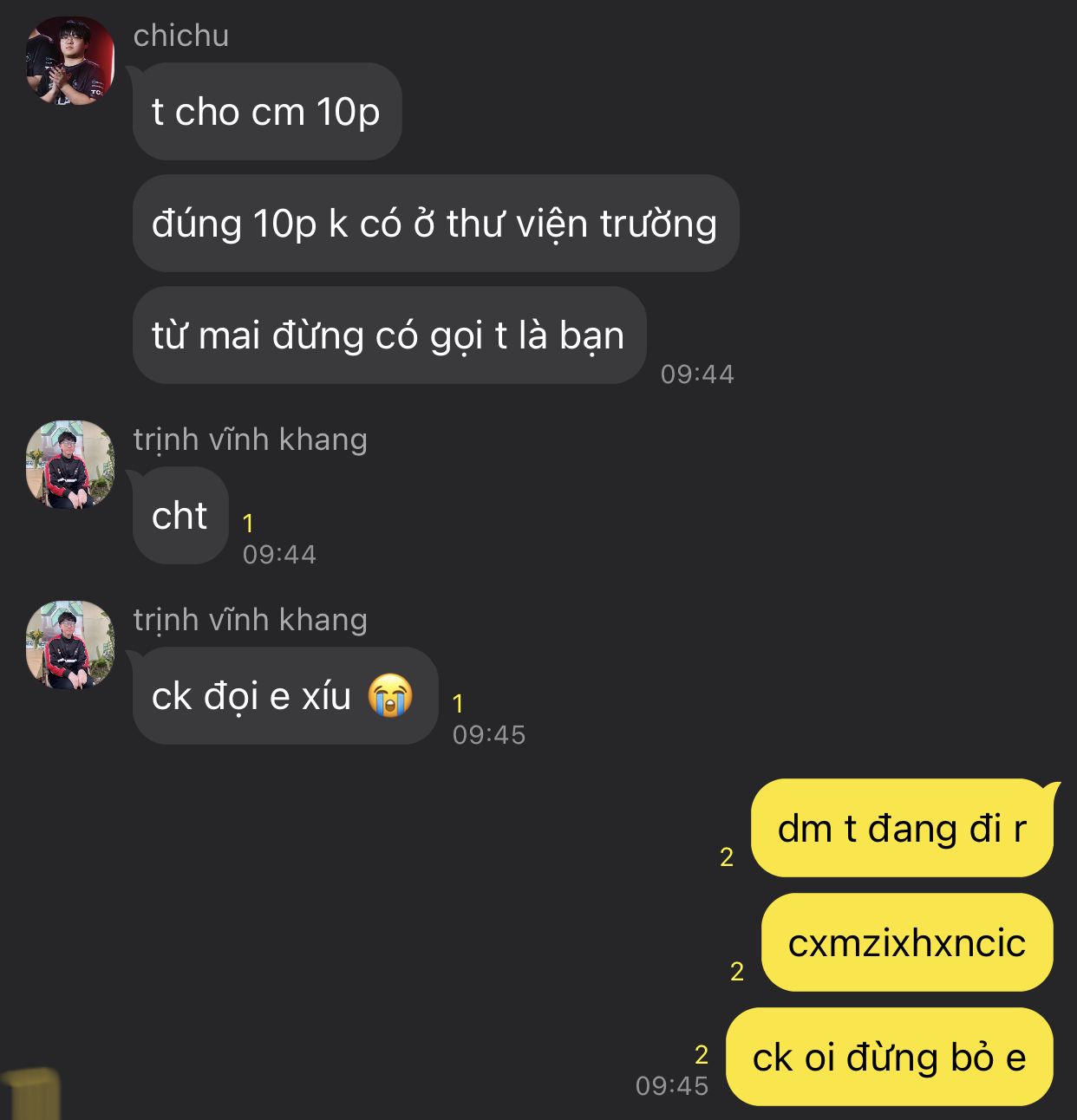1077x1120 pixels.
Task: Open chichu's profile picture
Action: click(69, 61)
